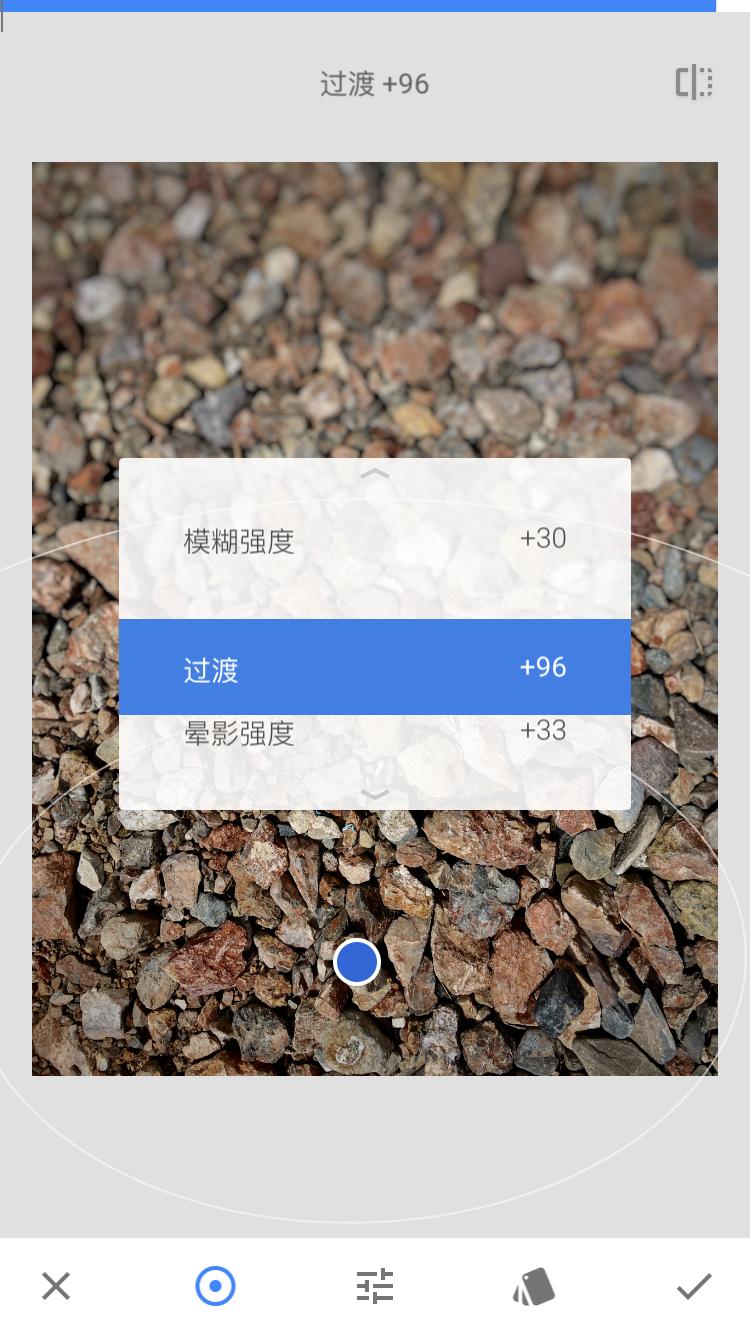Image resolution: width=750 pixels, height=1334 pixels.
Task: Tap the gravel photo preview
Action: coord(375,280)
